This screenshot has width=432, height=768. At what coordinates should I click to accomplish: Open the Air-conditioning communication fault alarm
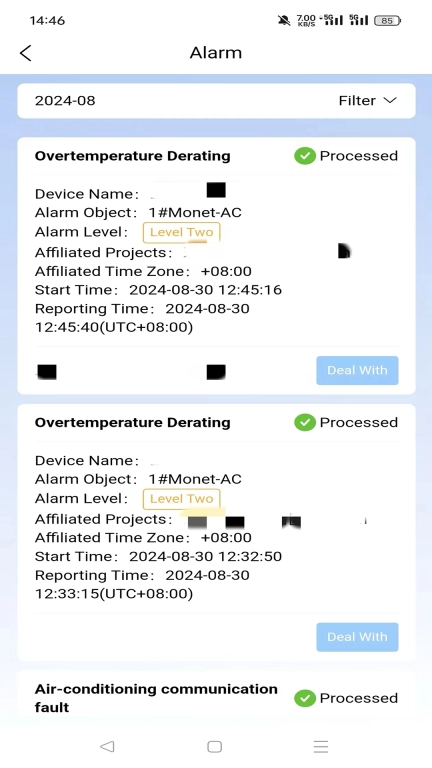(156, 697)
